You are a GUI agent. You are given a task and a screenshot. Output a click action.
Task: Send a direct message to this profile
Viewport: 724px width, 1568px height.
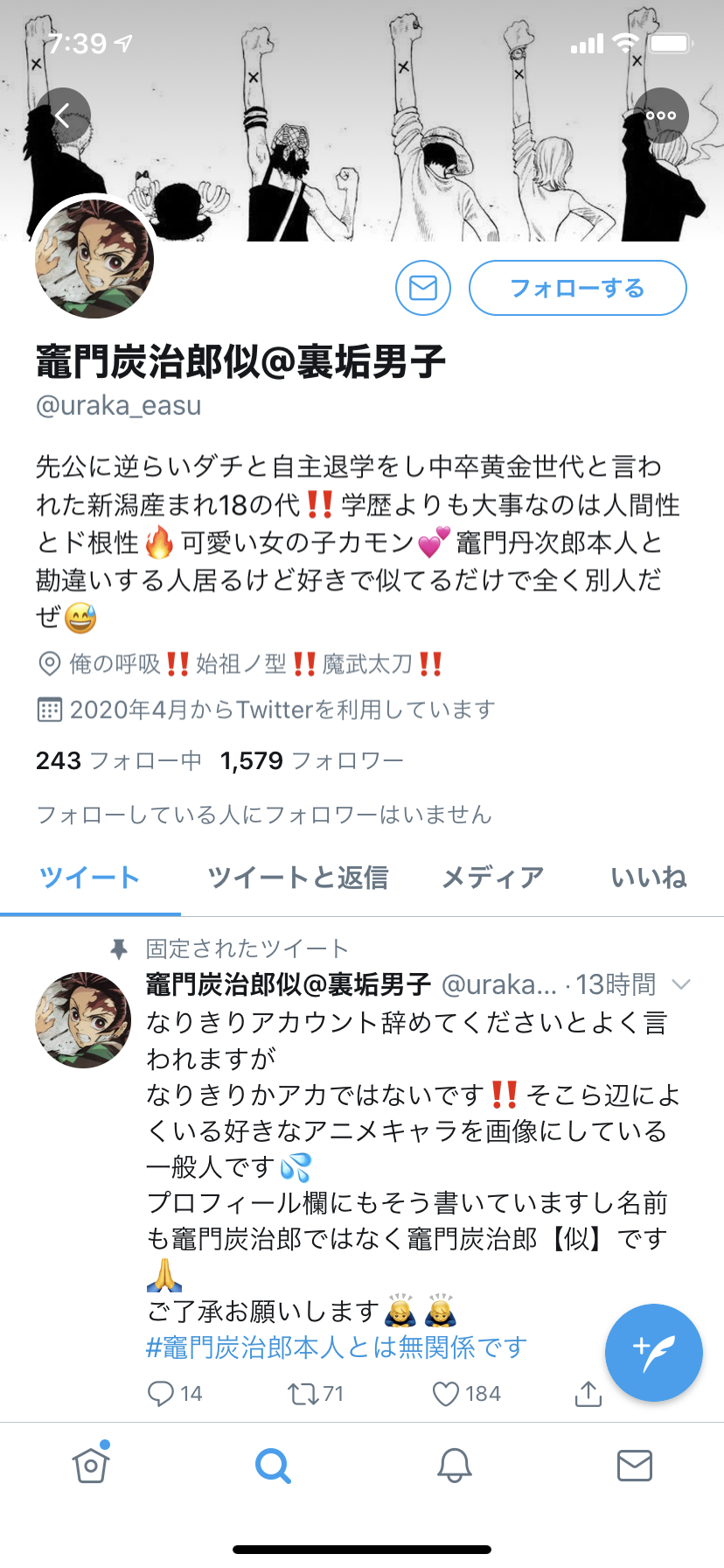pyautogui.click(x=423, y=288)
